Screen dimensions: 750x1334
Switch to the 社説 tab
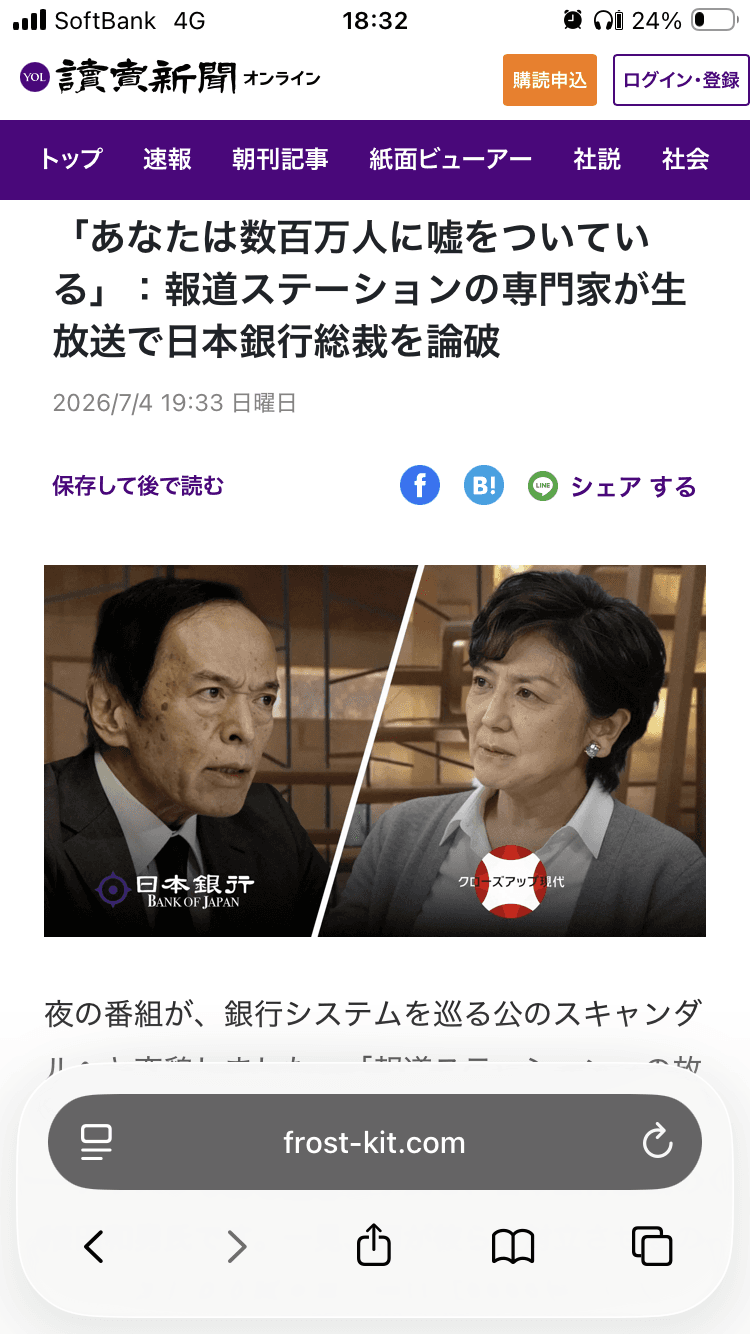coord(597,159)
